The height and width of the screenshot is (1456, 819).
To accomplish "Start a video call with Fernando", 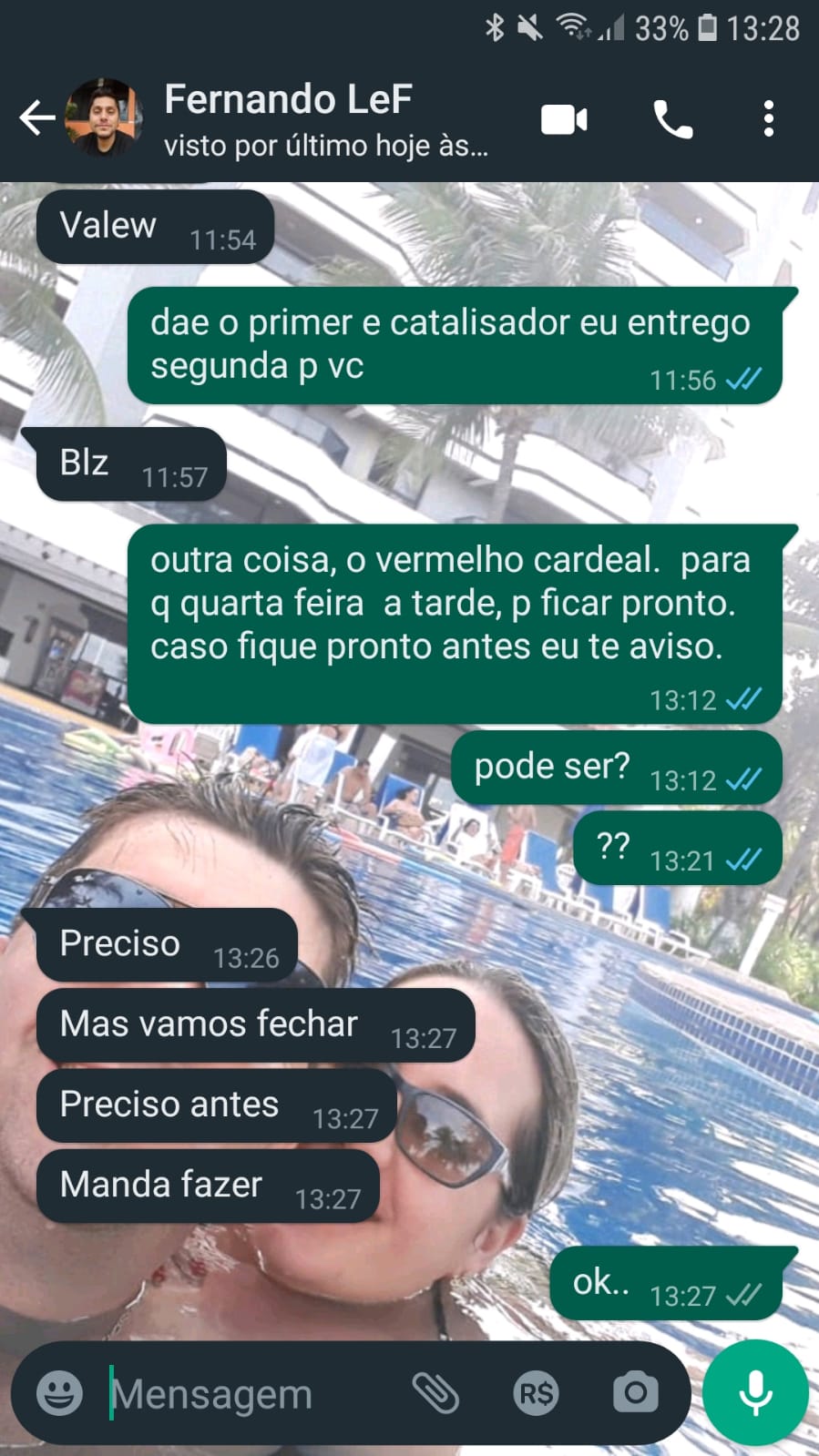I will pos(564,119).
